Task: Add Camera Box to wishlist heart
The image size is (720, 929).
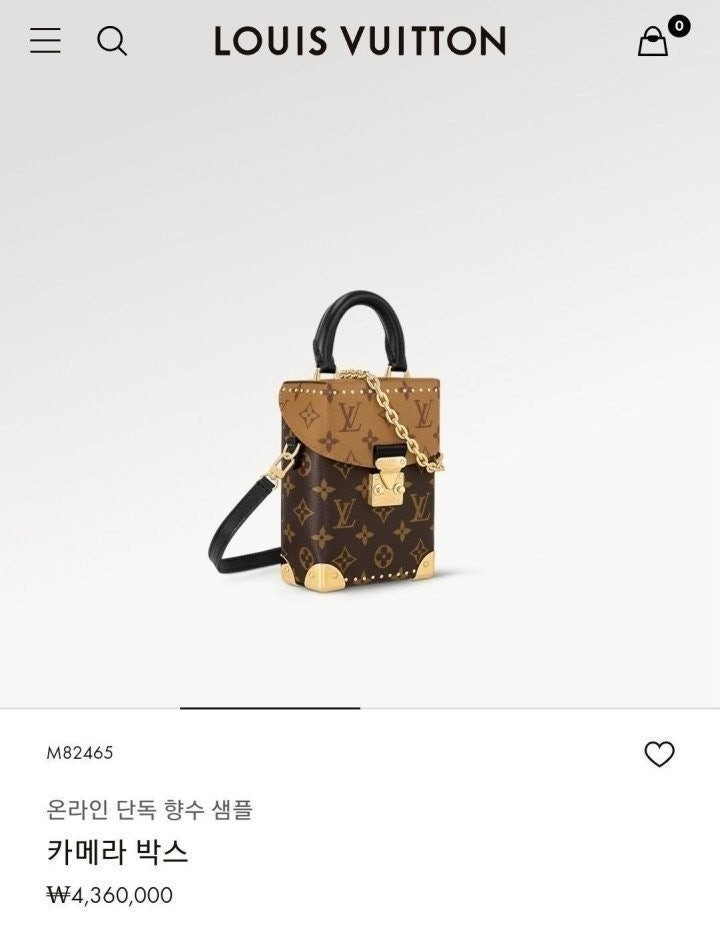Action: tap(659, 754)
